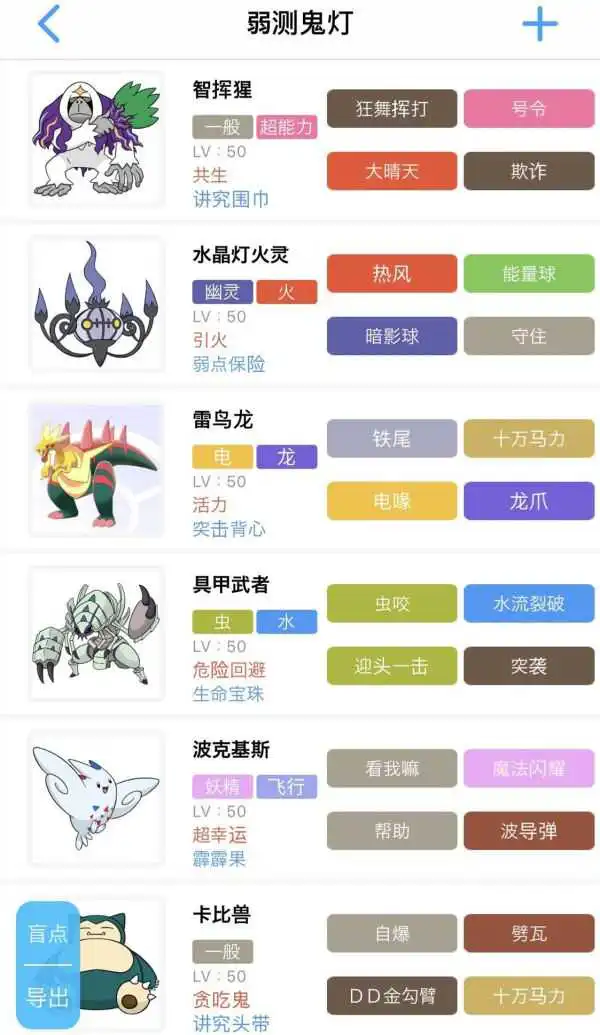Open the 卡比兽 entry
600x1035 pixels.
[x=221, y=915]
